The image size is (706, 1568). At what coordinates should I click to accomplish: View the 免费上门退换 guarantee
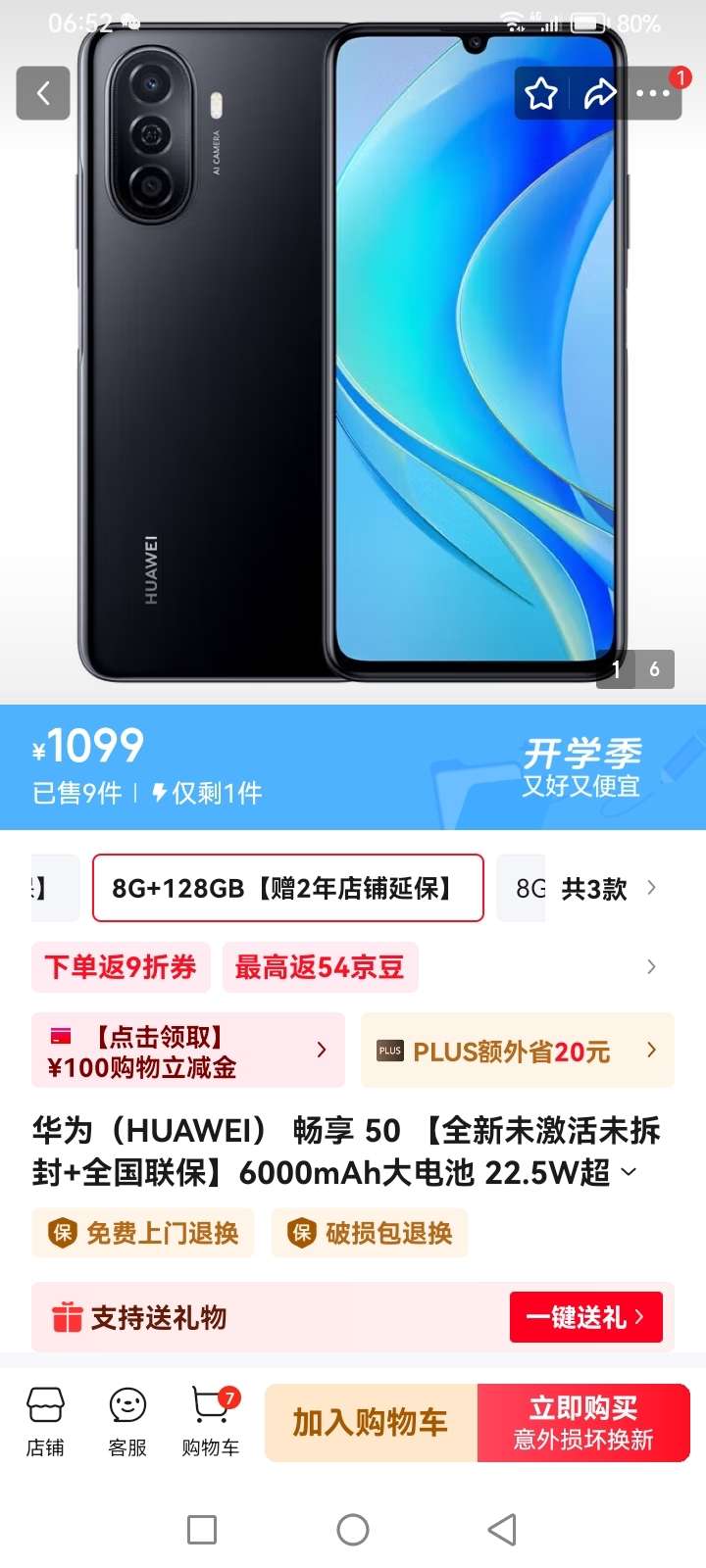[143, 1233]
